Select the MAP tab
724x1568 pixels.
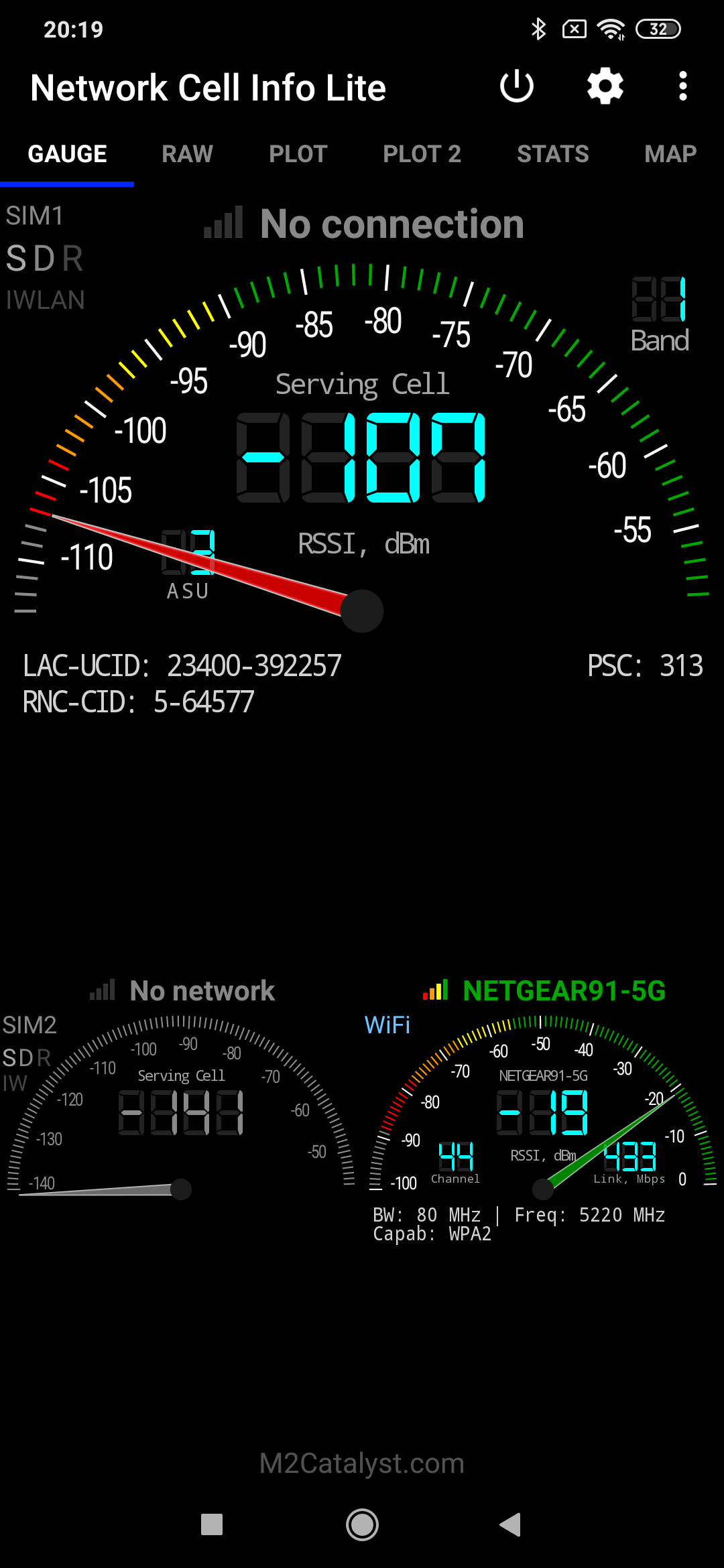[670, 154]
